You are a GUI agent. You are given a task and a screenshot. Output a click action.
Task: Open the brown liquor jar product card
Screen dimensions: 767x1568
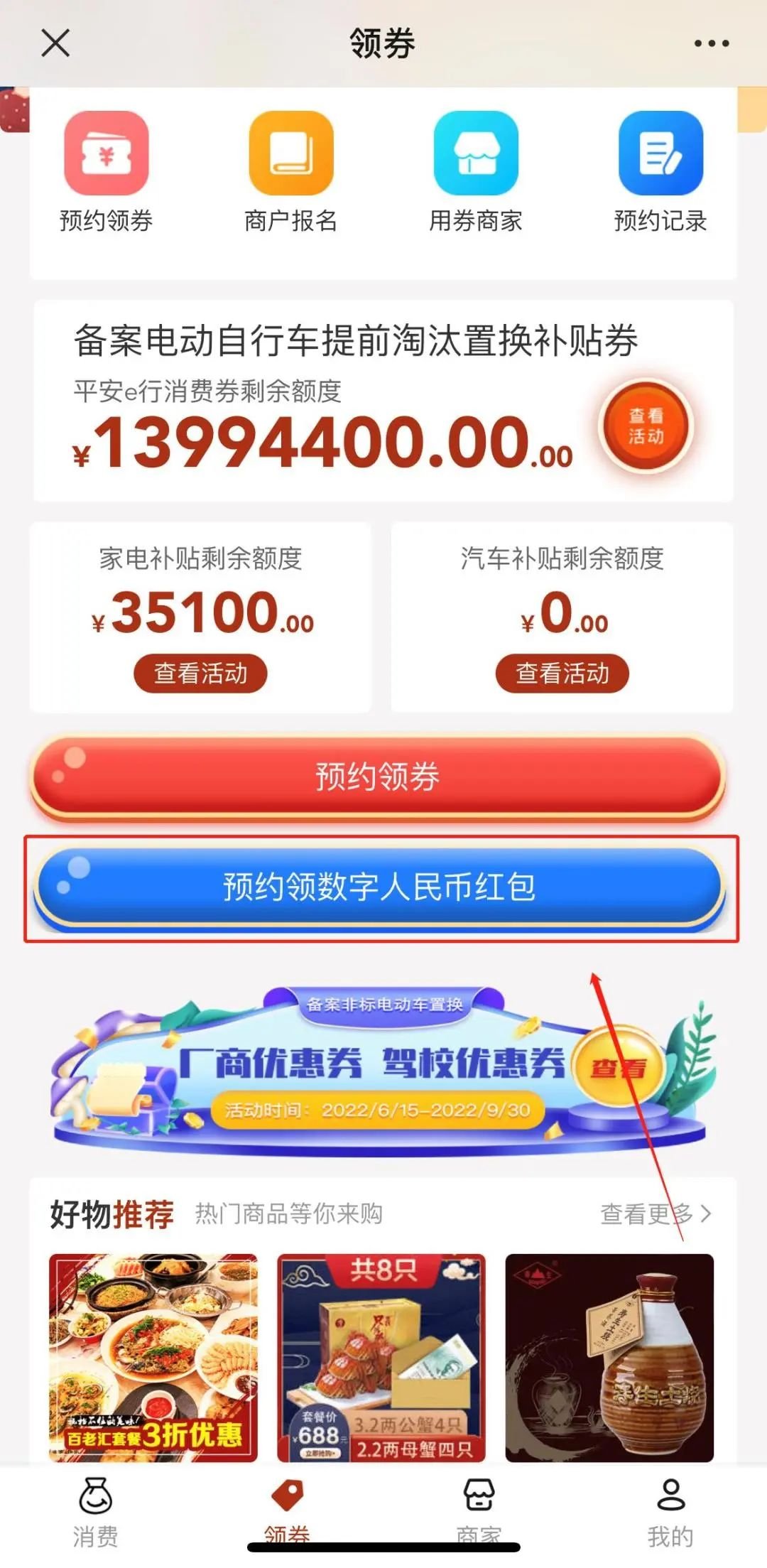click(x=609, y=1357)
